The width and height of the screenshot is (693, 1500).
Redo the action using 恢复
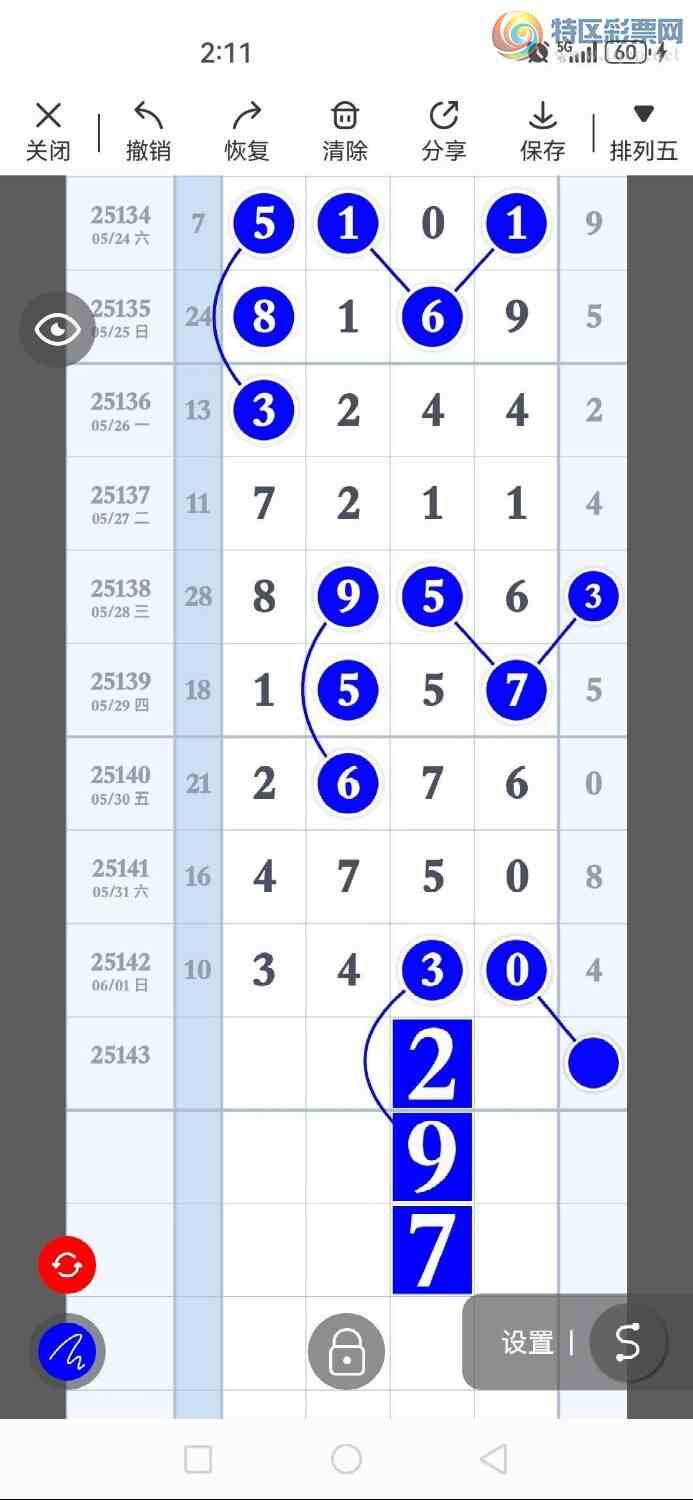pyautogui.click(x=246, y=131)
